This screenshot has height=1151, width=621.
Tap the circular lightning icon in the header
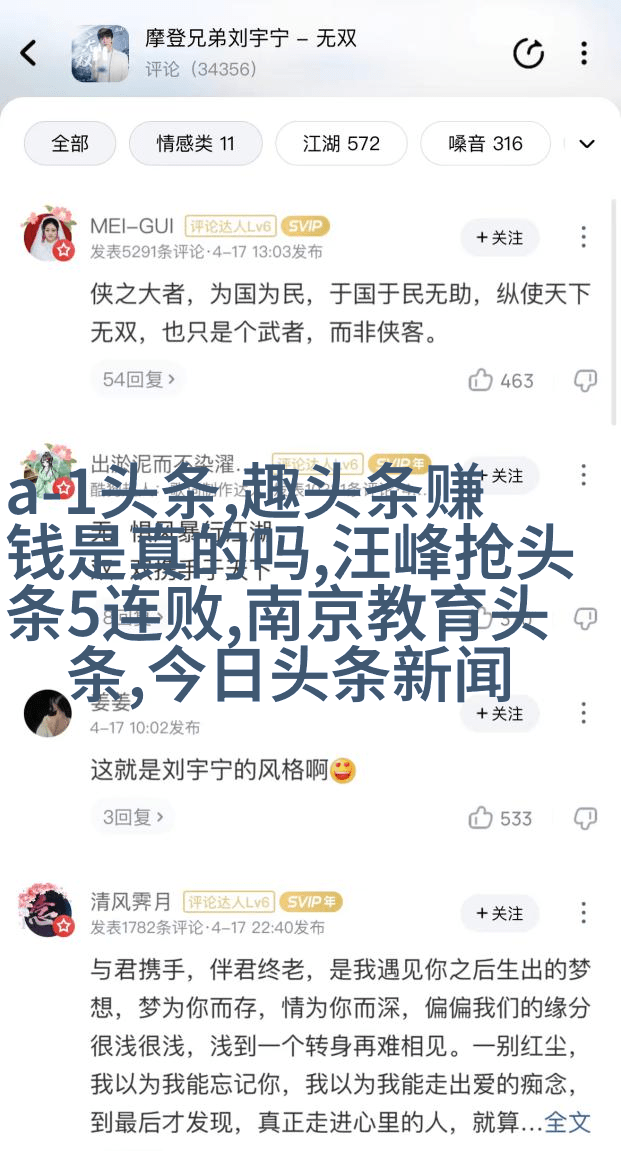click(x=528, y=53)
